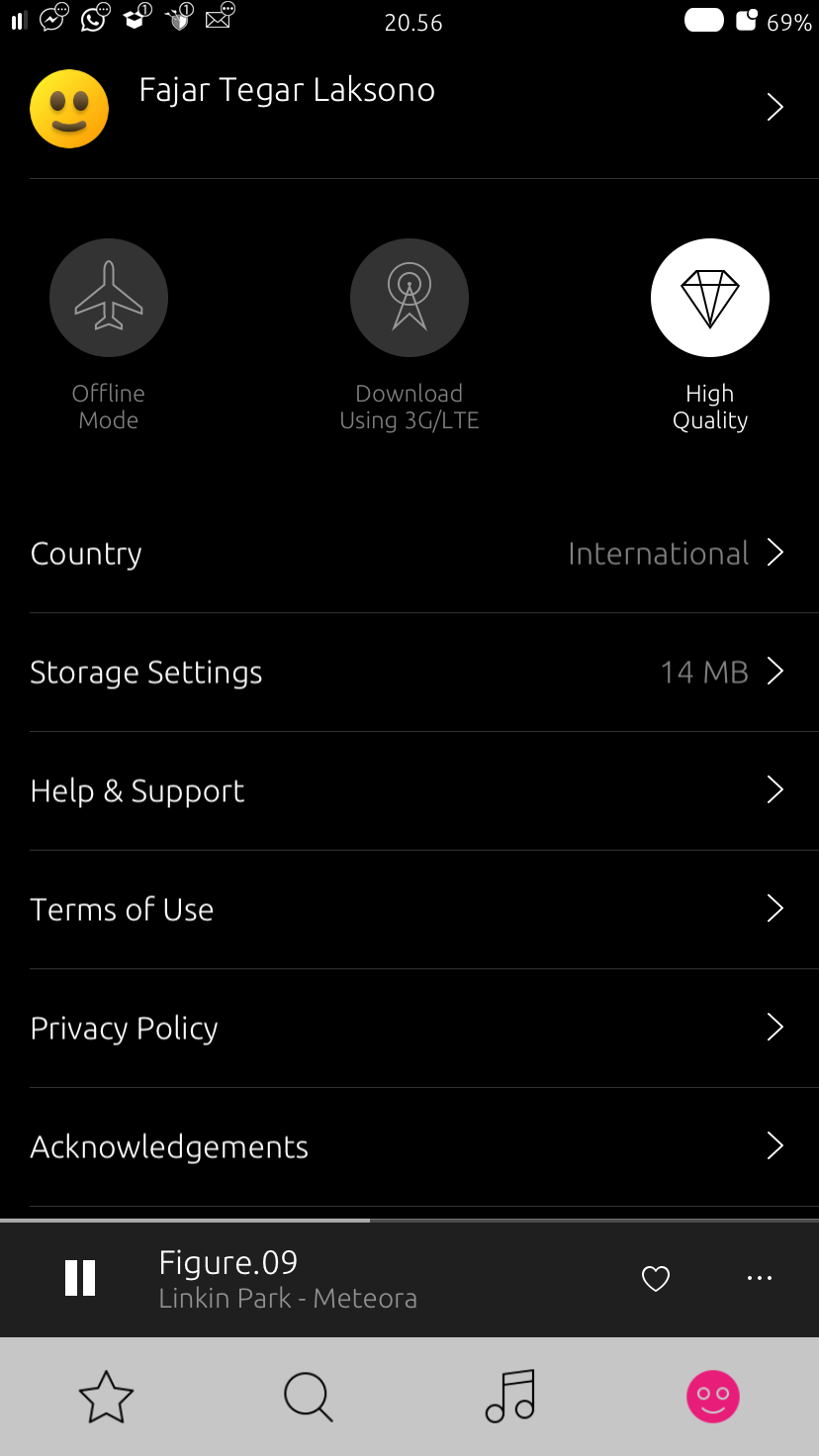Toggle Download Using 3G/LTE

tap(409, 298)
